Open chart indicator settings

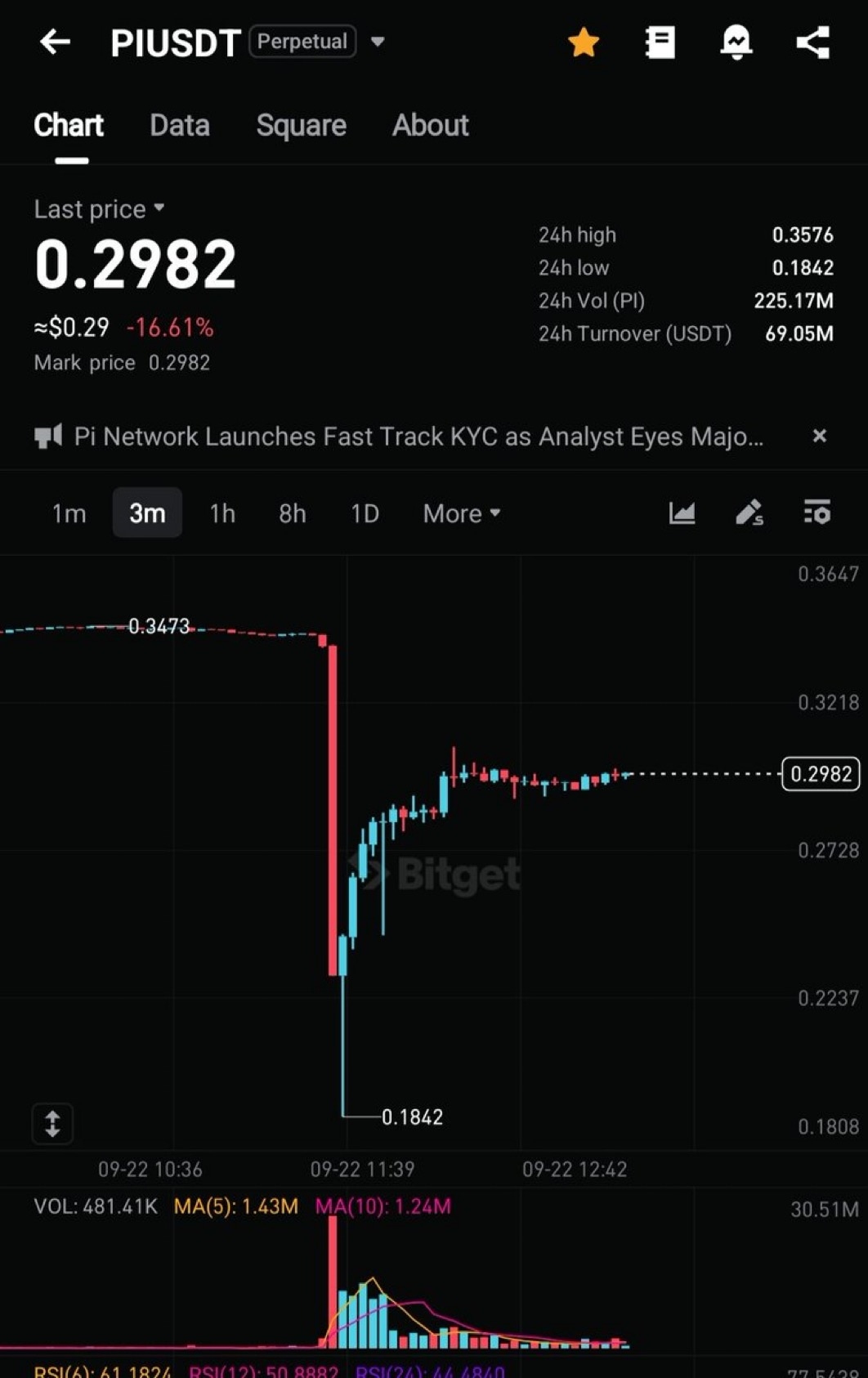[x=817, y=513]
